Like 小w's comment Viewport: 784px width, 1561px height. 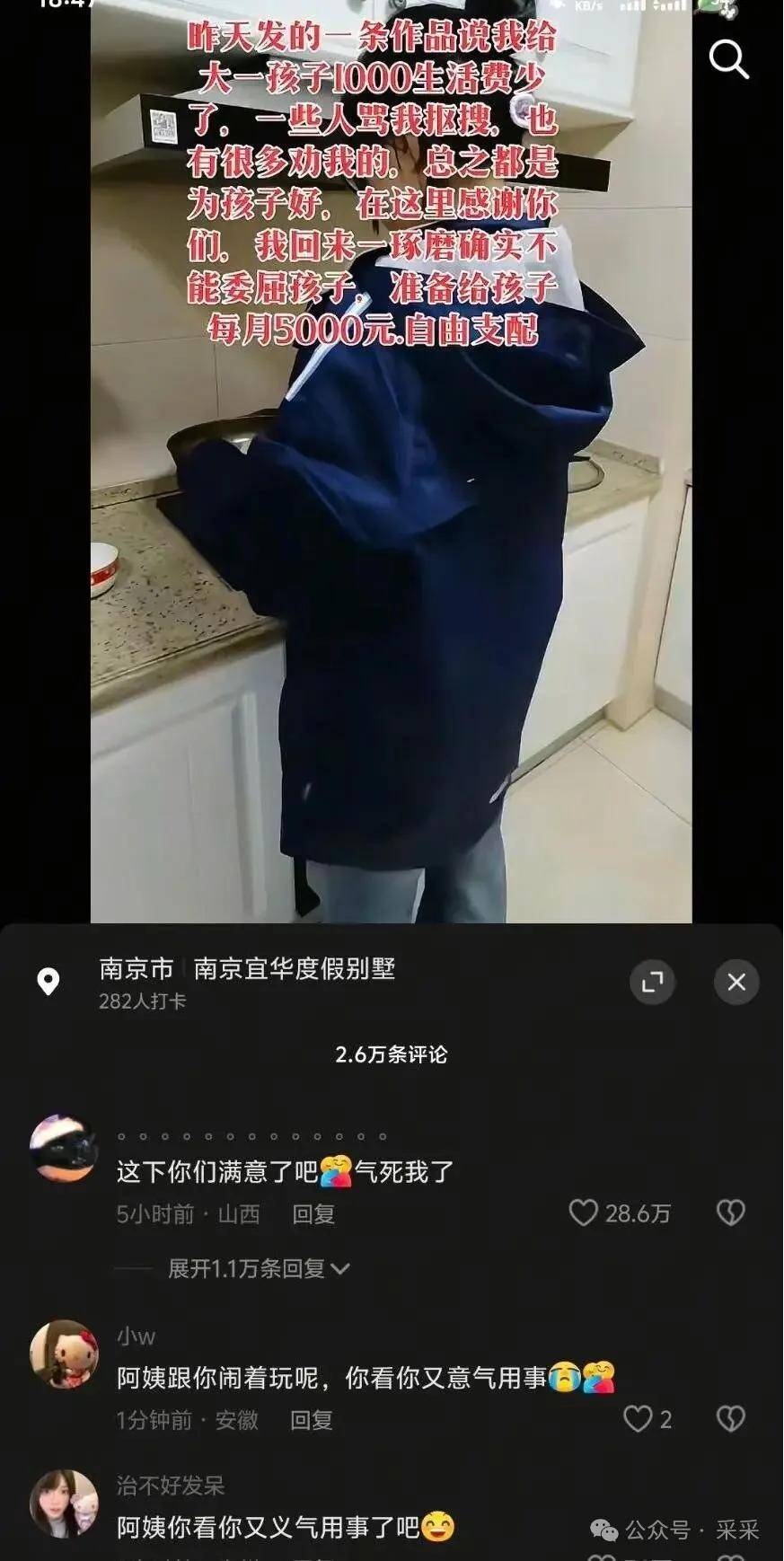(x=638, y=1419)
